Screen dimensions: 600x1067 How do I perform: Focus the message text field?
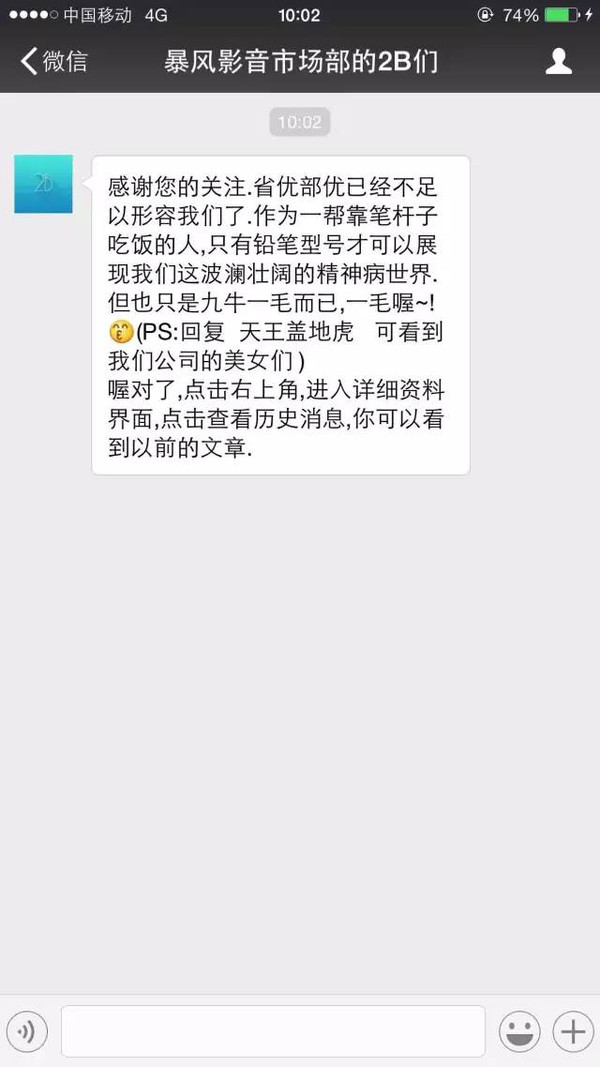pos(273,1031)
